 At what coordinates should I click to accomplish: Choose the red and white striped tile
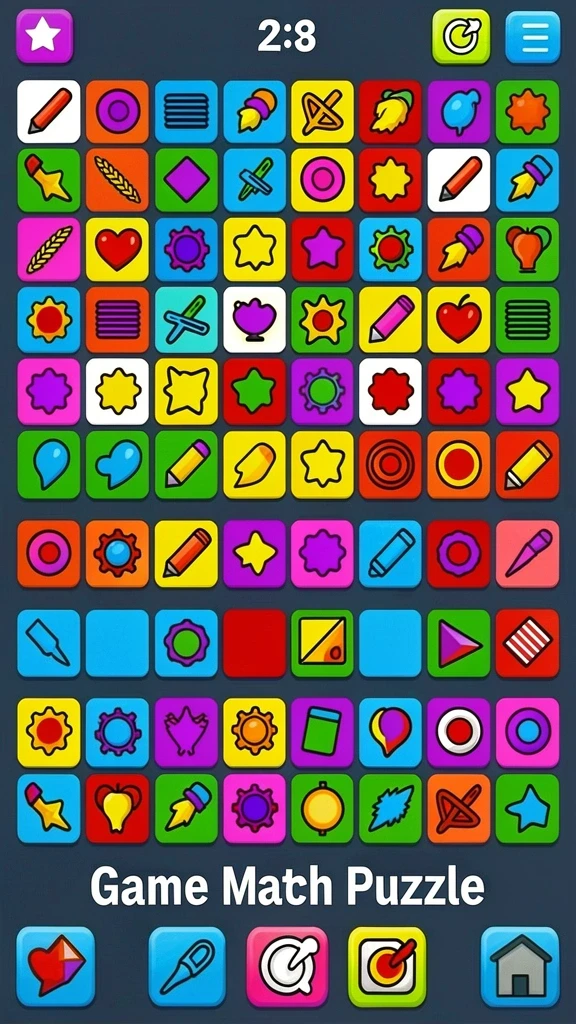tap(528, 643)
